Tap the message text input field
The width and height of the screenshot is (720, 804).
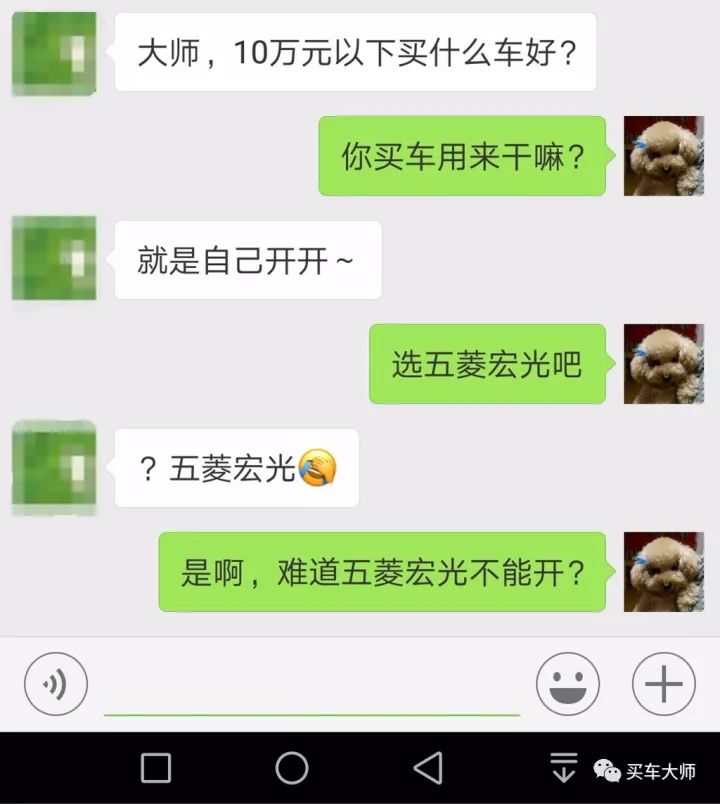(310, 690)
